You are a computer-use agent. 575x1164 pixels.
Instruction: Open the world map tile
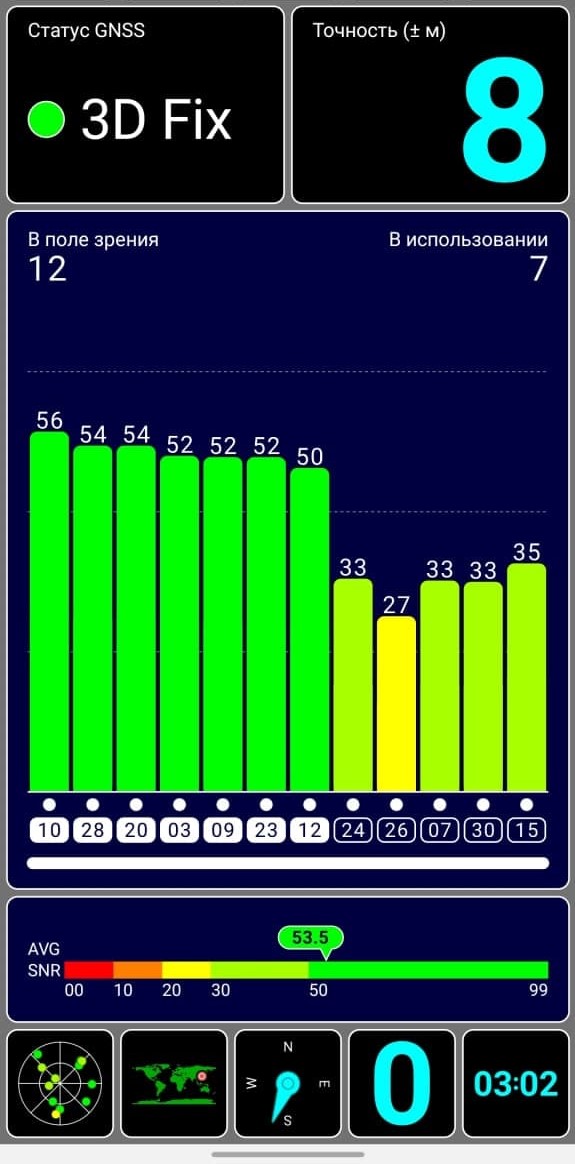coord(174,1083)
